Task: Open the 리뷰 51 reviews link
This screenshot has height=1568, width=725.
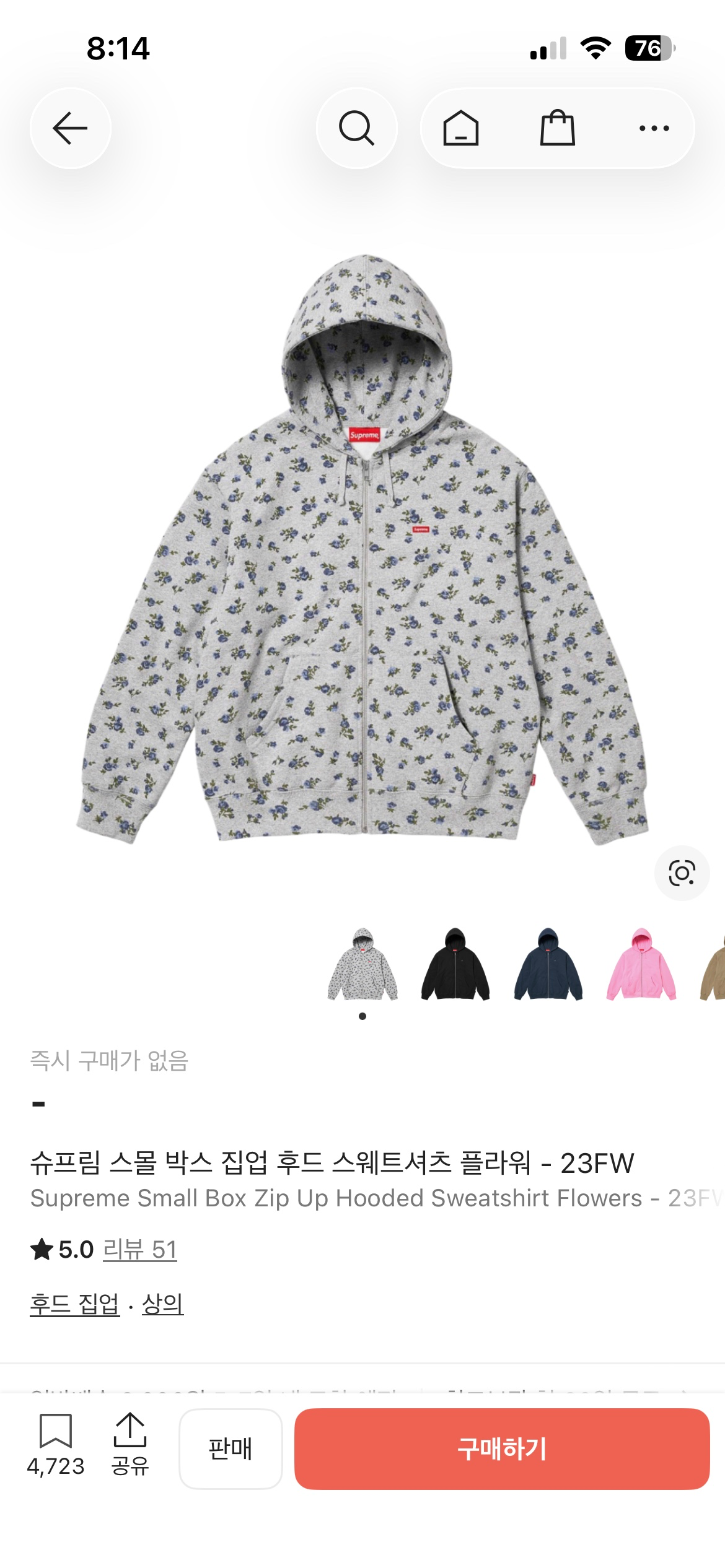Action: click(x=139, y=1249)
